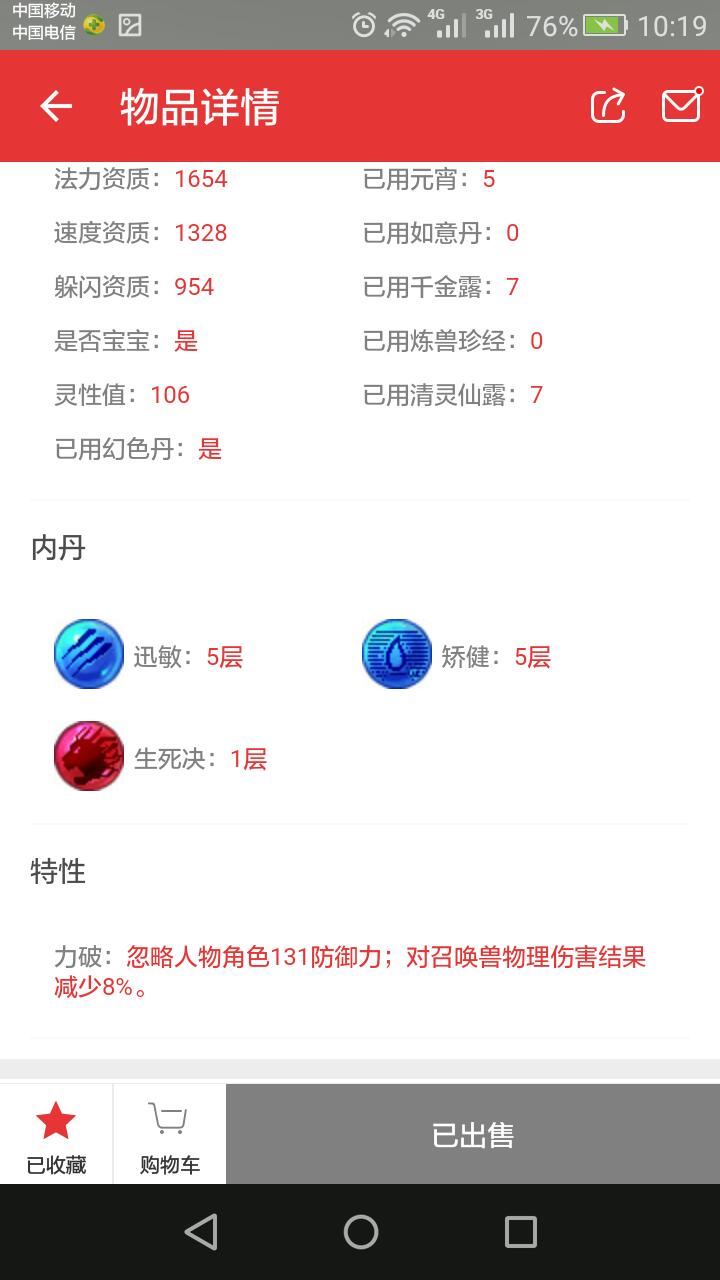Go back from the 物品详情 page
The image size is (720, 1280).
tap(56, 106)
